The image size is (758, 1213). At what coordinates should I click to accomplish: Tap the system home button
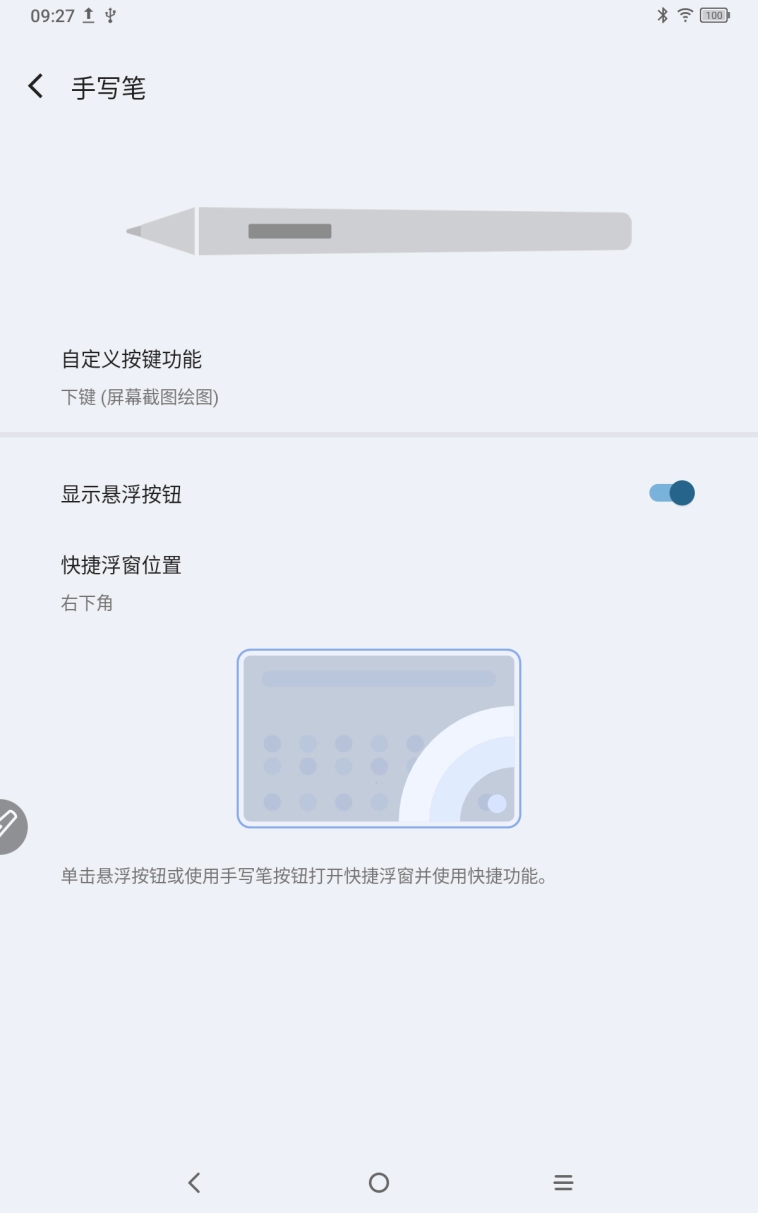click(x=378, y=1182)
